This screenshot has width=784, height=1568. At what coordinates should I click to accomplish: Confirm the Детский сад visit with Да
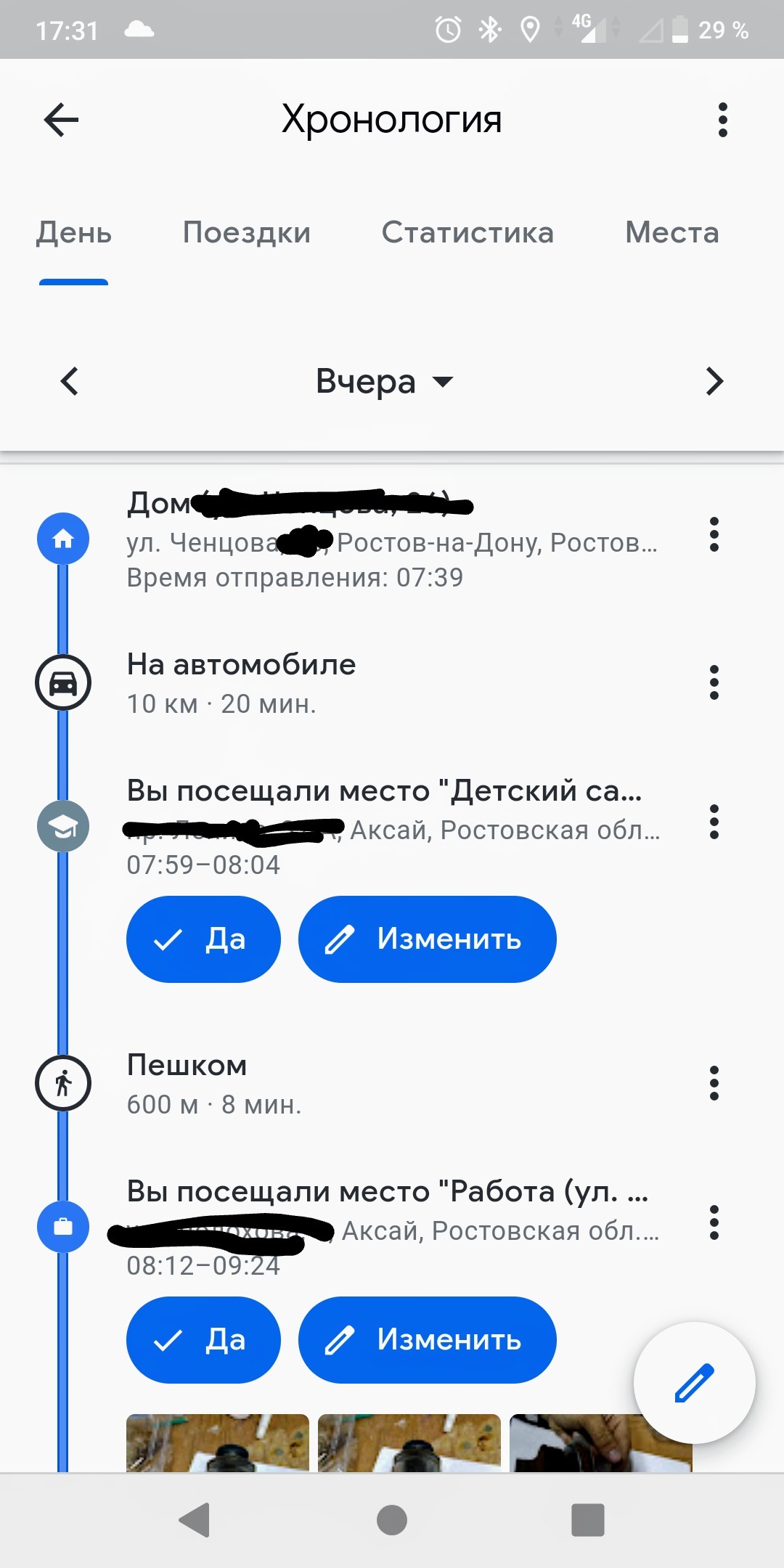point(203,939)
